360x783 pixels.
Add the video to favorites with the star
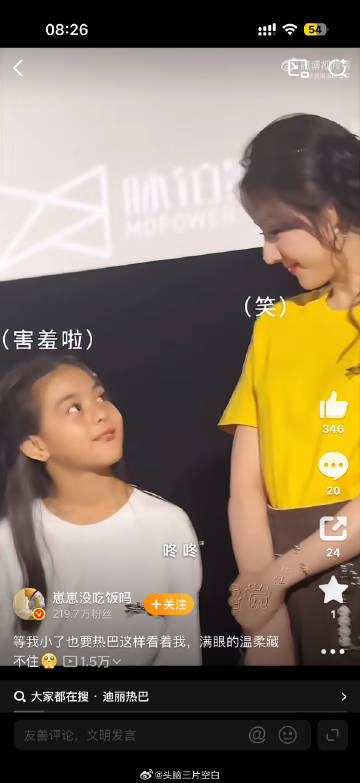[333, 590]
